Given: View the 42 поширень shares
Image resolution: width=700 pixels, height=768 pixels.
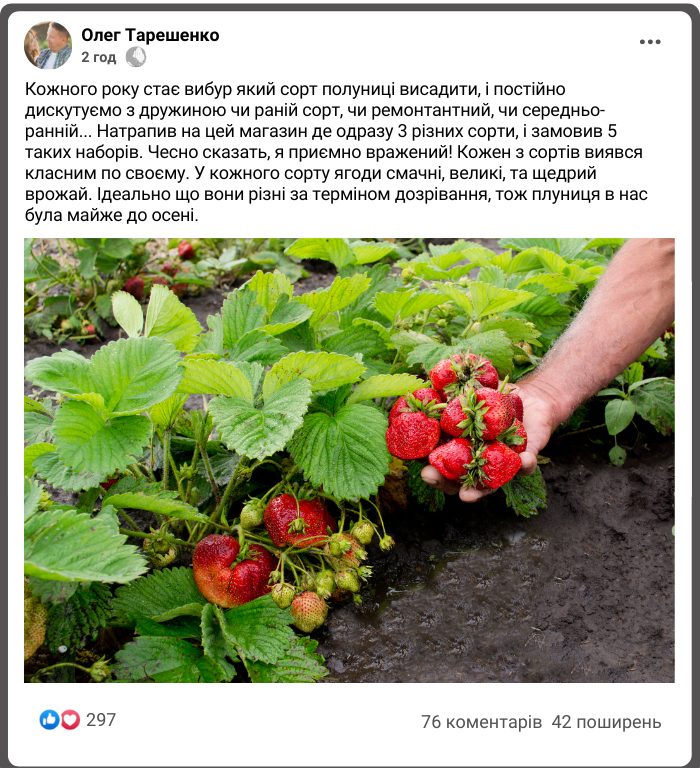Looking at the screenshot, I should click(x=606, y=721).
